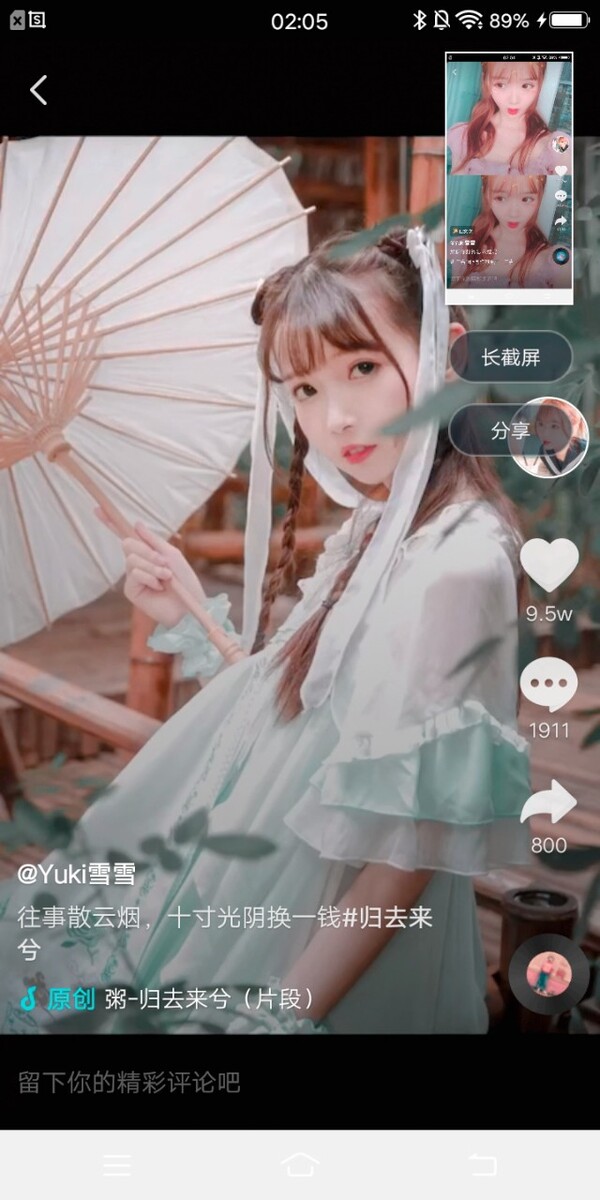The image size is (600, 1200).
Task: Share the video with the arrow icon
Action: coord(549,802)
